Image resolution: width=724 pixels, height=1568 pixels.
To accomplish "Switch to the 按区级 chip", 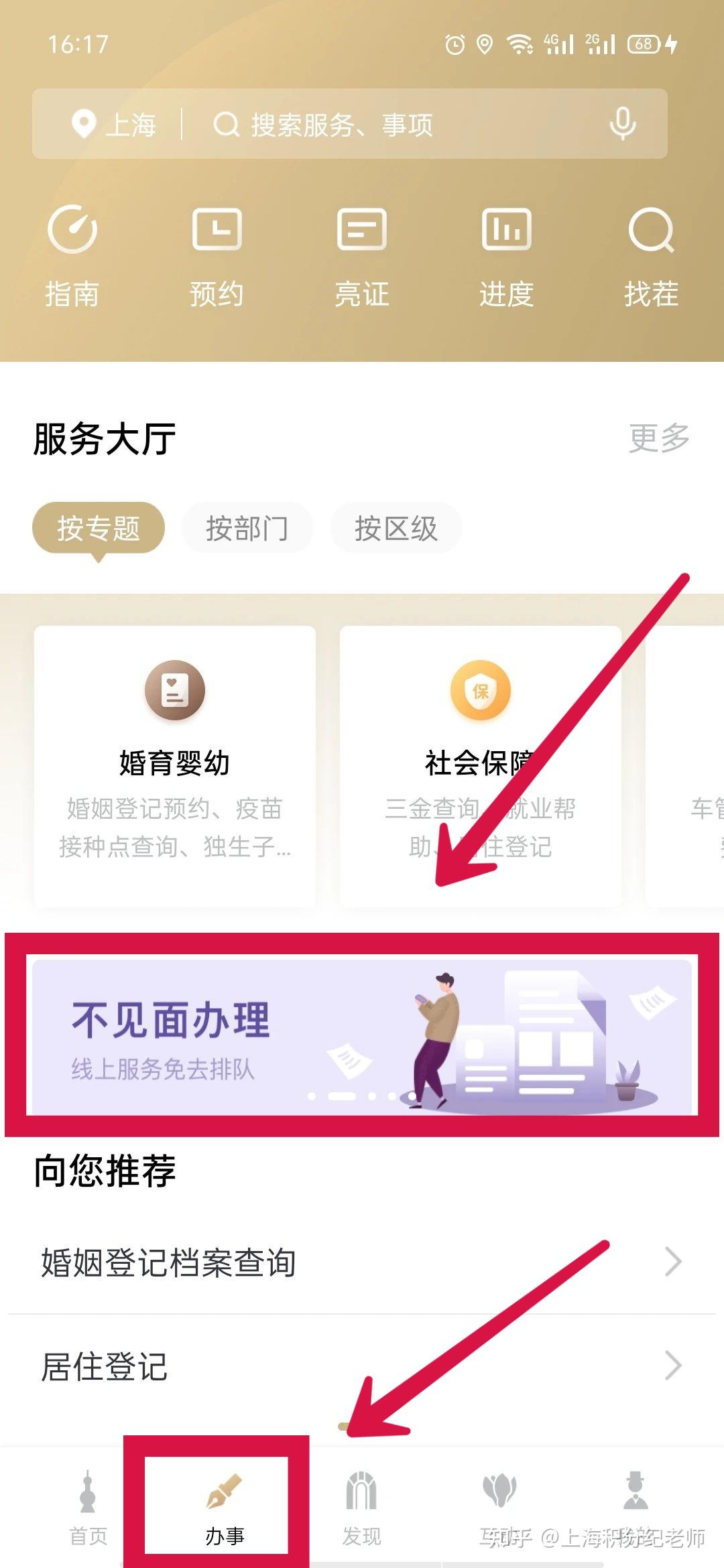I will tap(396, 528).
